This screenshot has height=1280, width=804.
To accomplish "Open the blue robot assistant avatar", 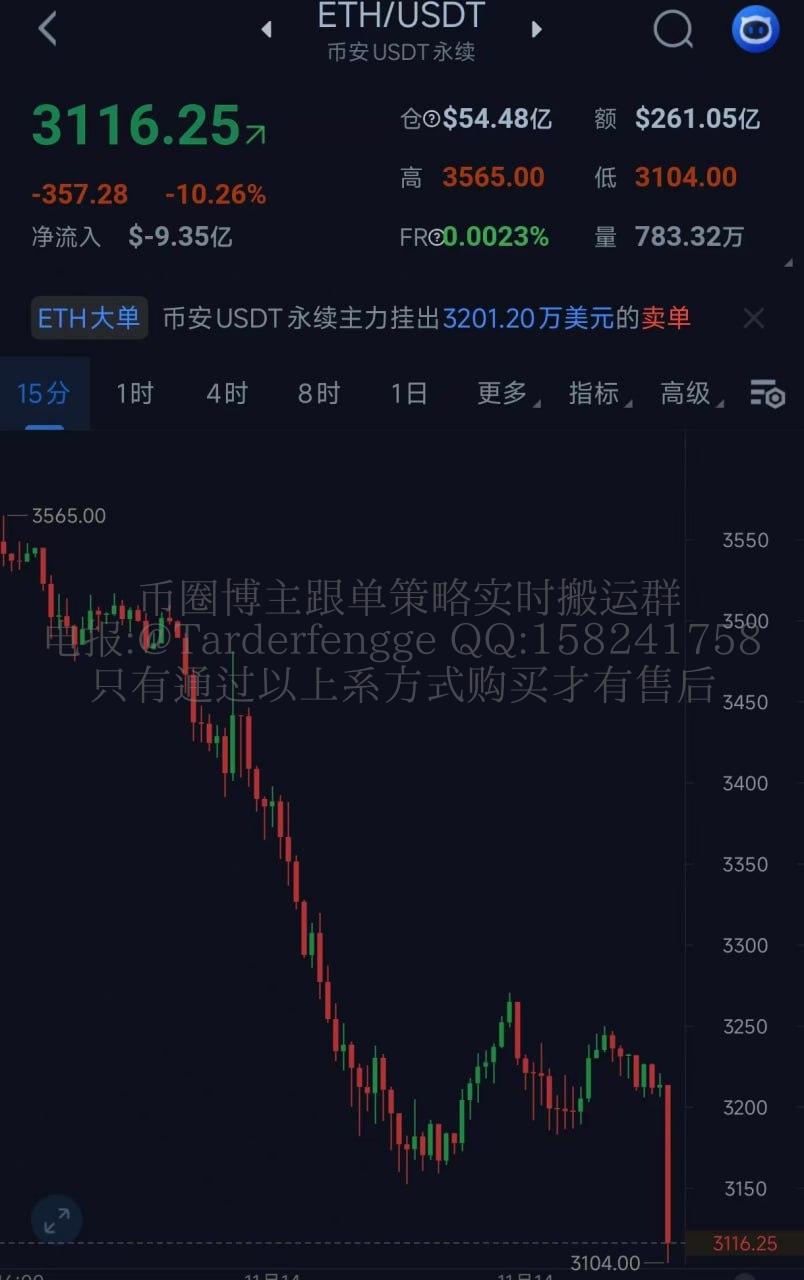I will tap(755, 29).
